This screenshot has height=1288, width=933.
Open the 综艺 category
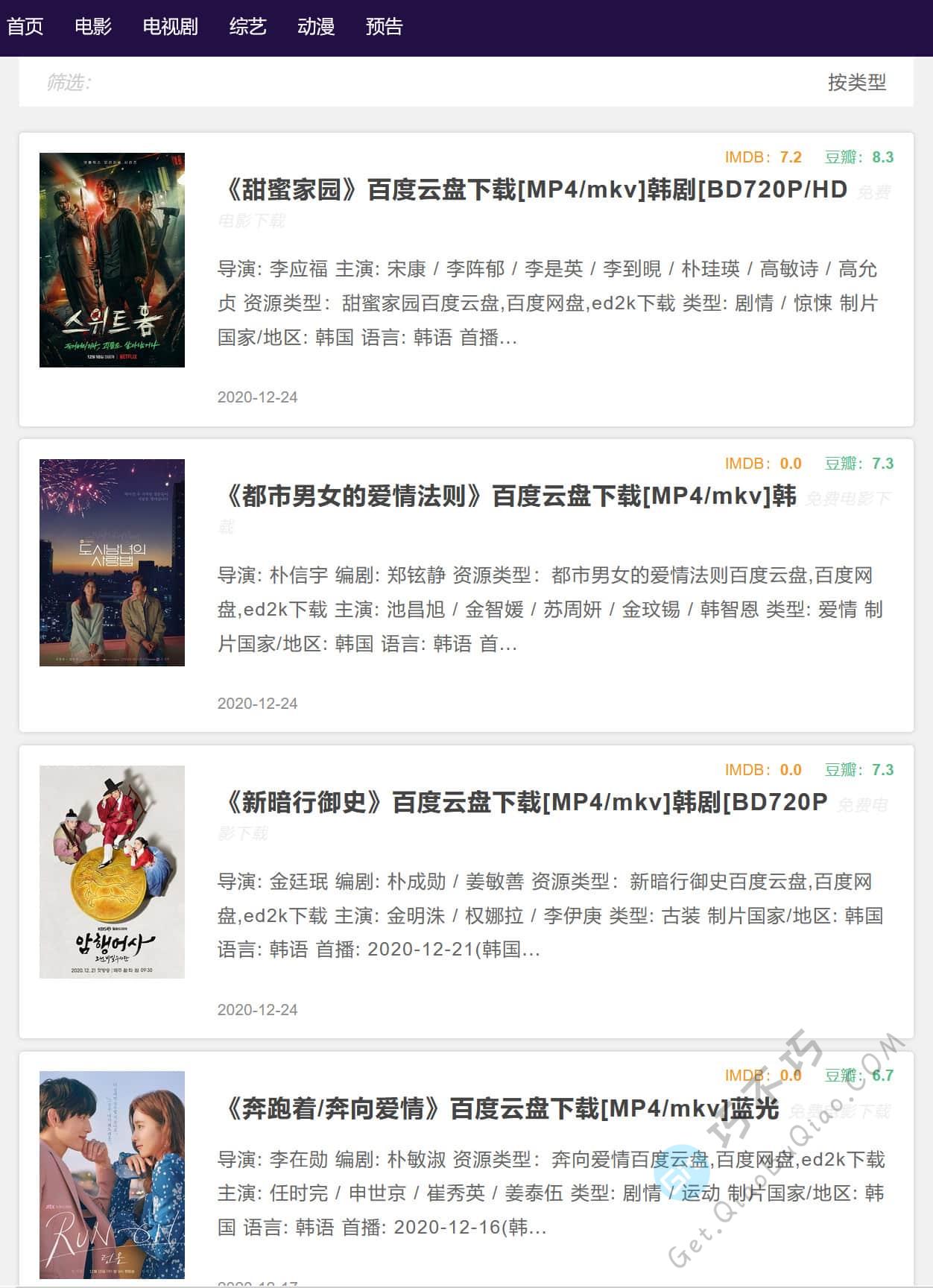[x=248, y=27]
